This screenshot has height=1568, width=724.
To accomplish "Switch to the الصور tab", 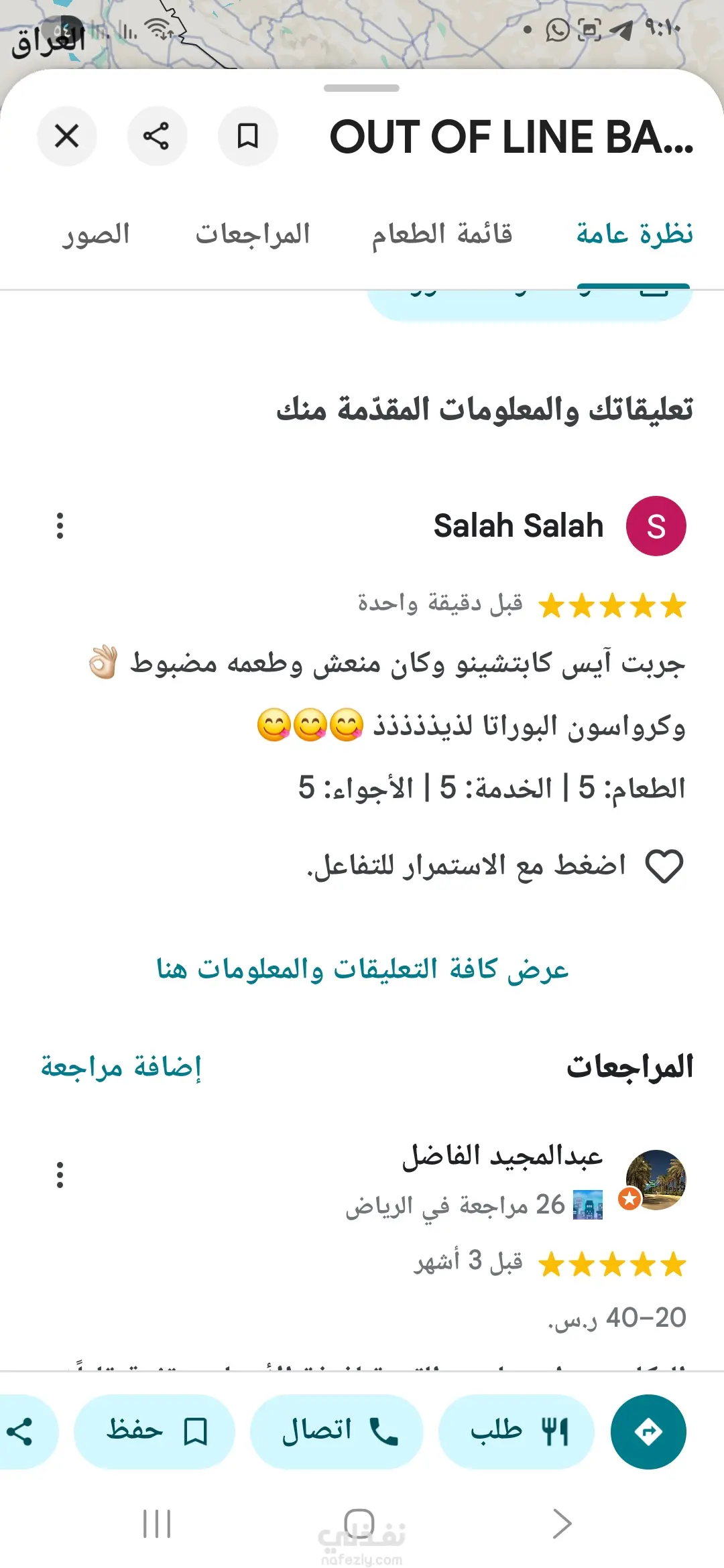I will point(96,235).
